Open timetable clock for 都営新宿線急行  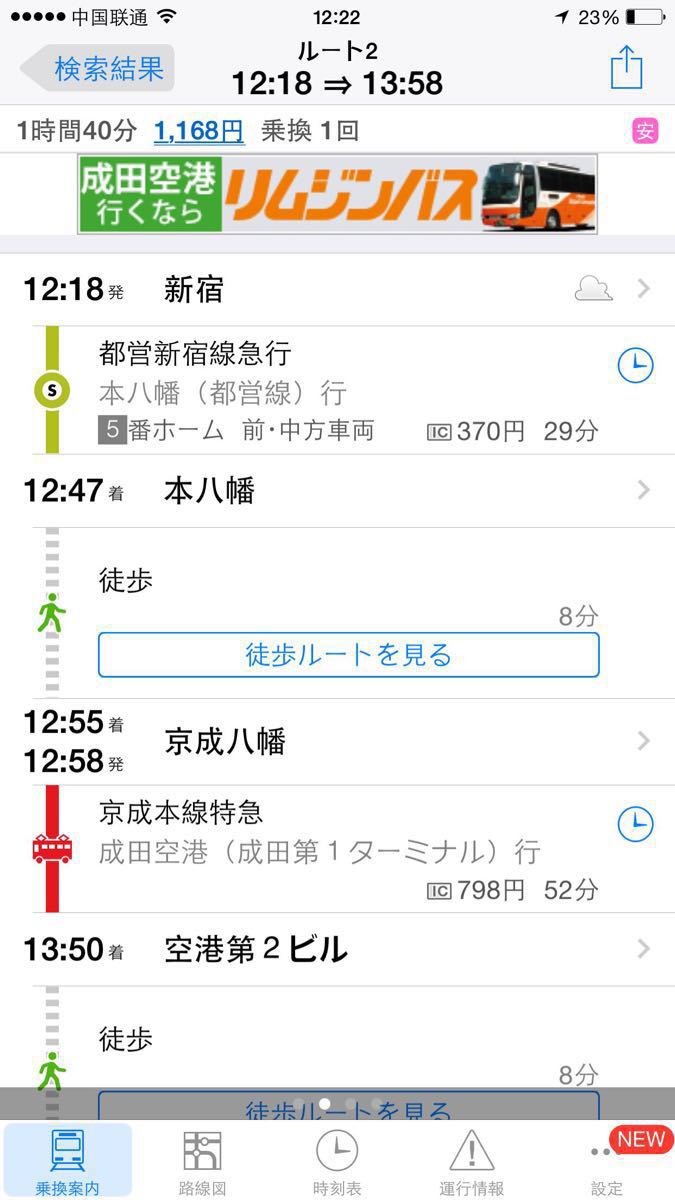635,366
